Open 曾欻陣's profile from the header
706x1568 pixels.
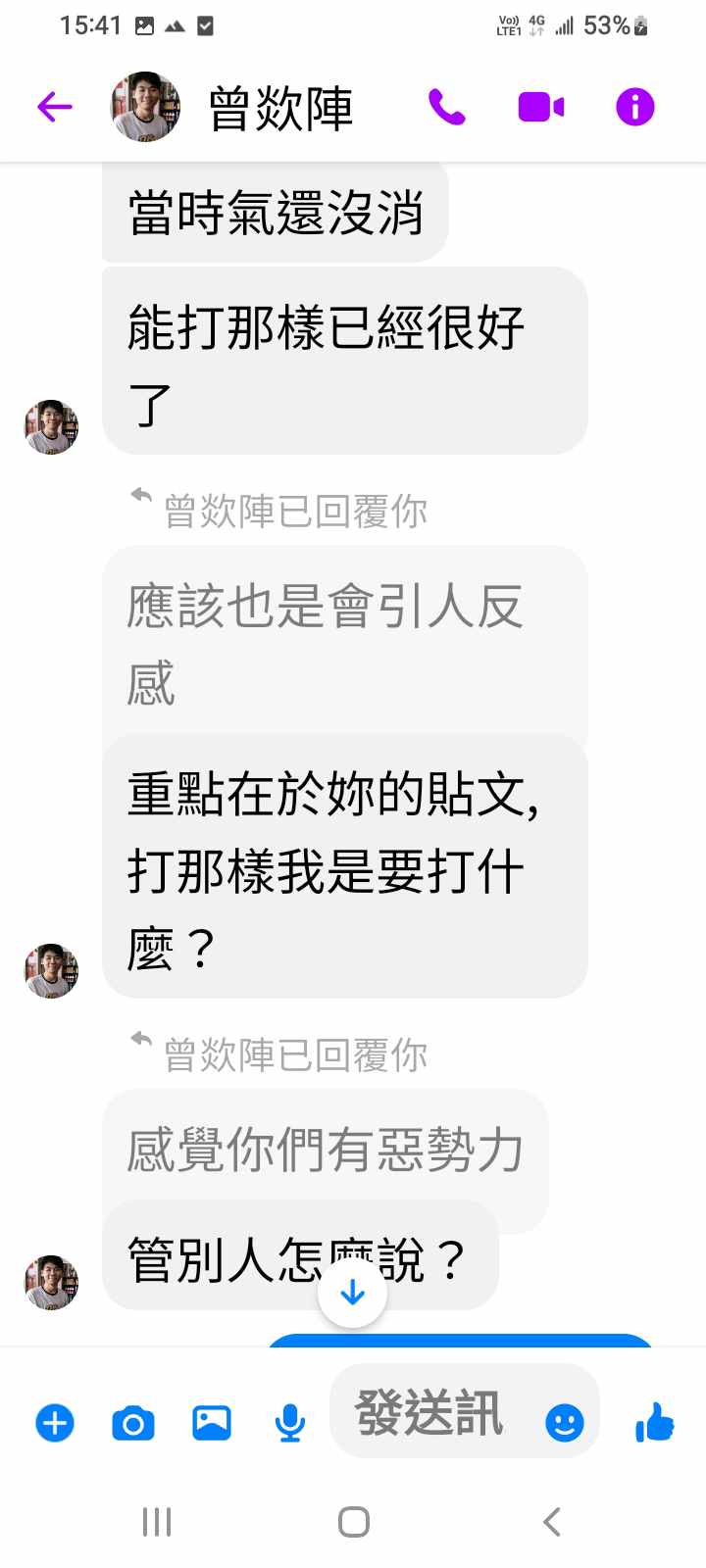(x=279, y=108)
